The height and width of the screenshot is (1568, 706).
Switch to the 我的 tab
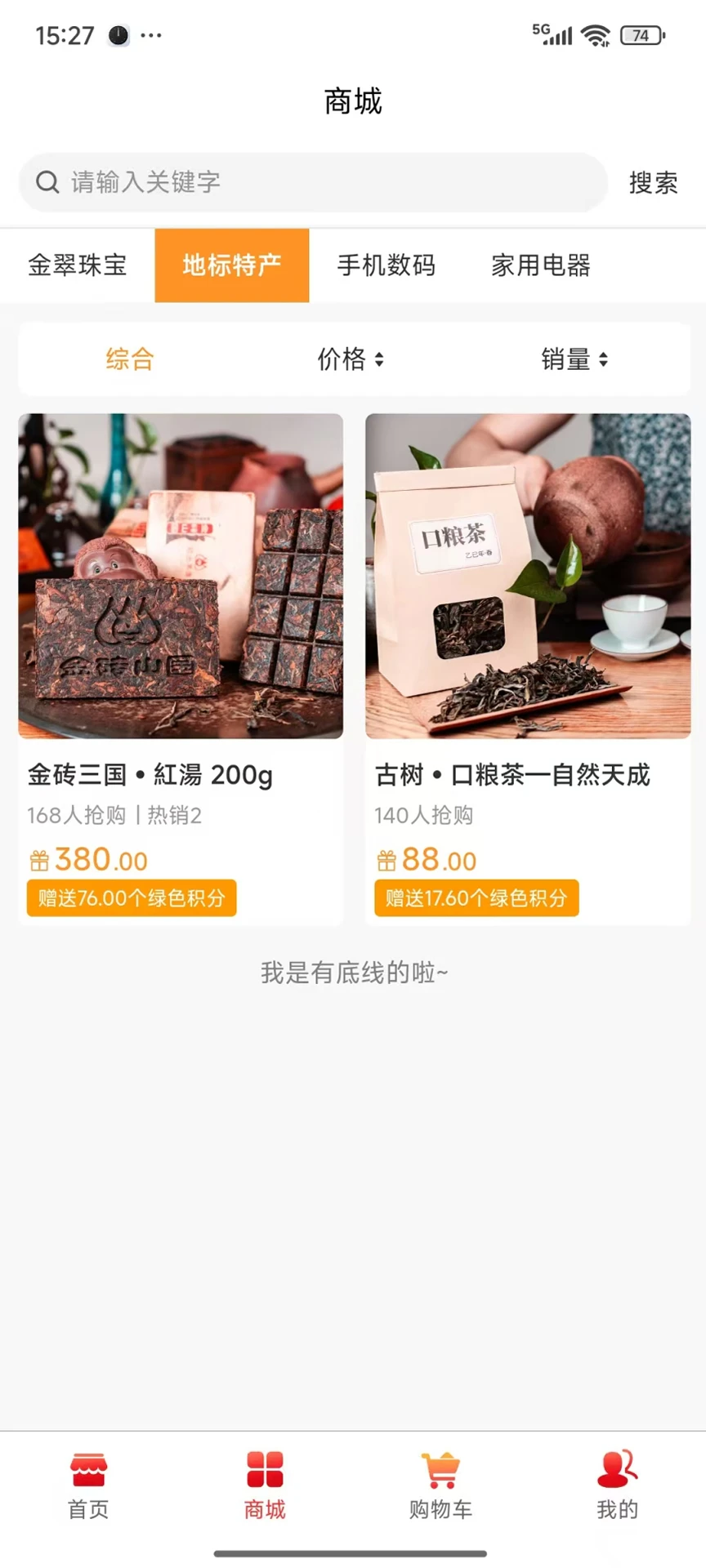click(617, 1486)
